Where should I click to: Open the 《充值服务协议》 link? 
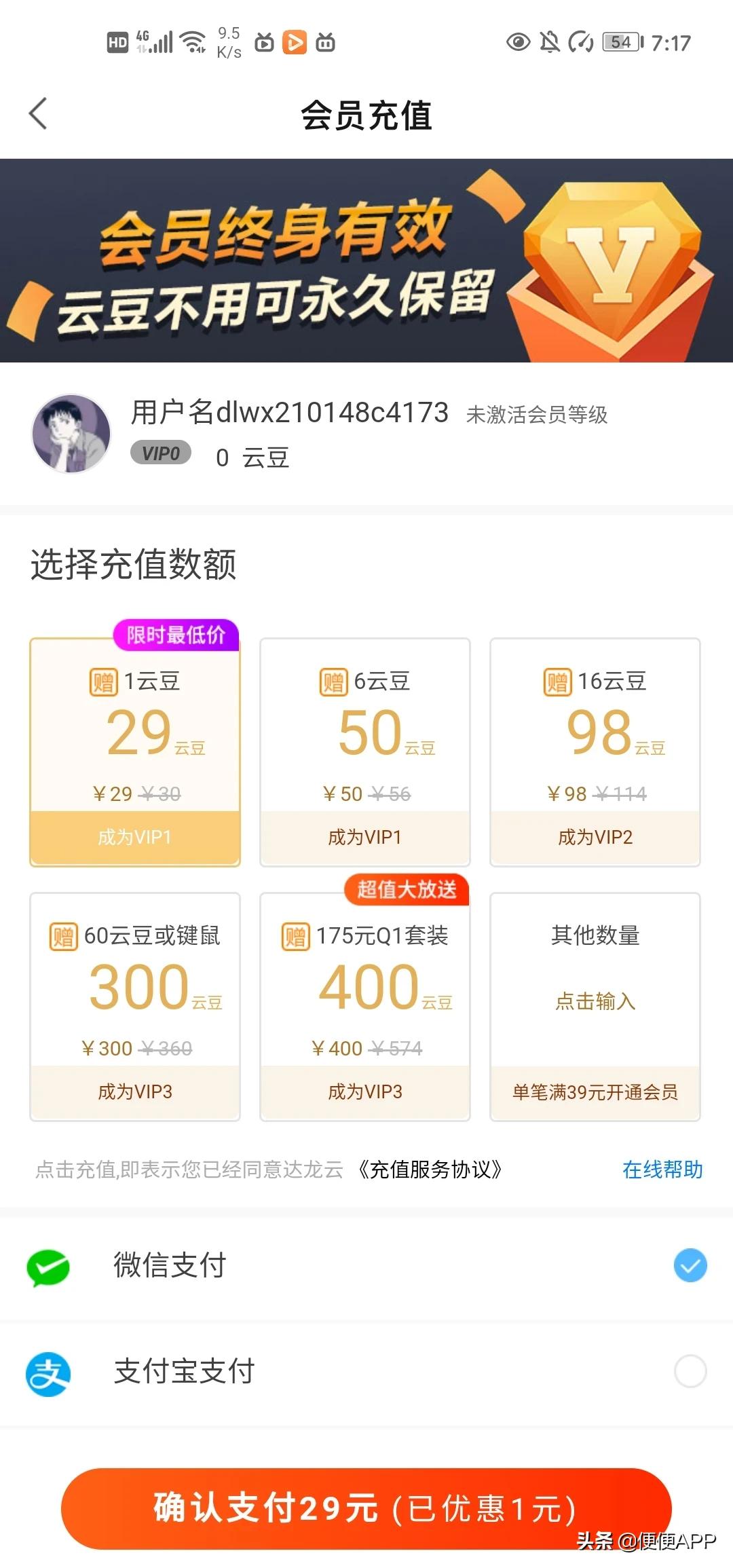pyautogui.click(x=430, y=1170)
